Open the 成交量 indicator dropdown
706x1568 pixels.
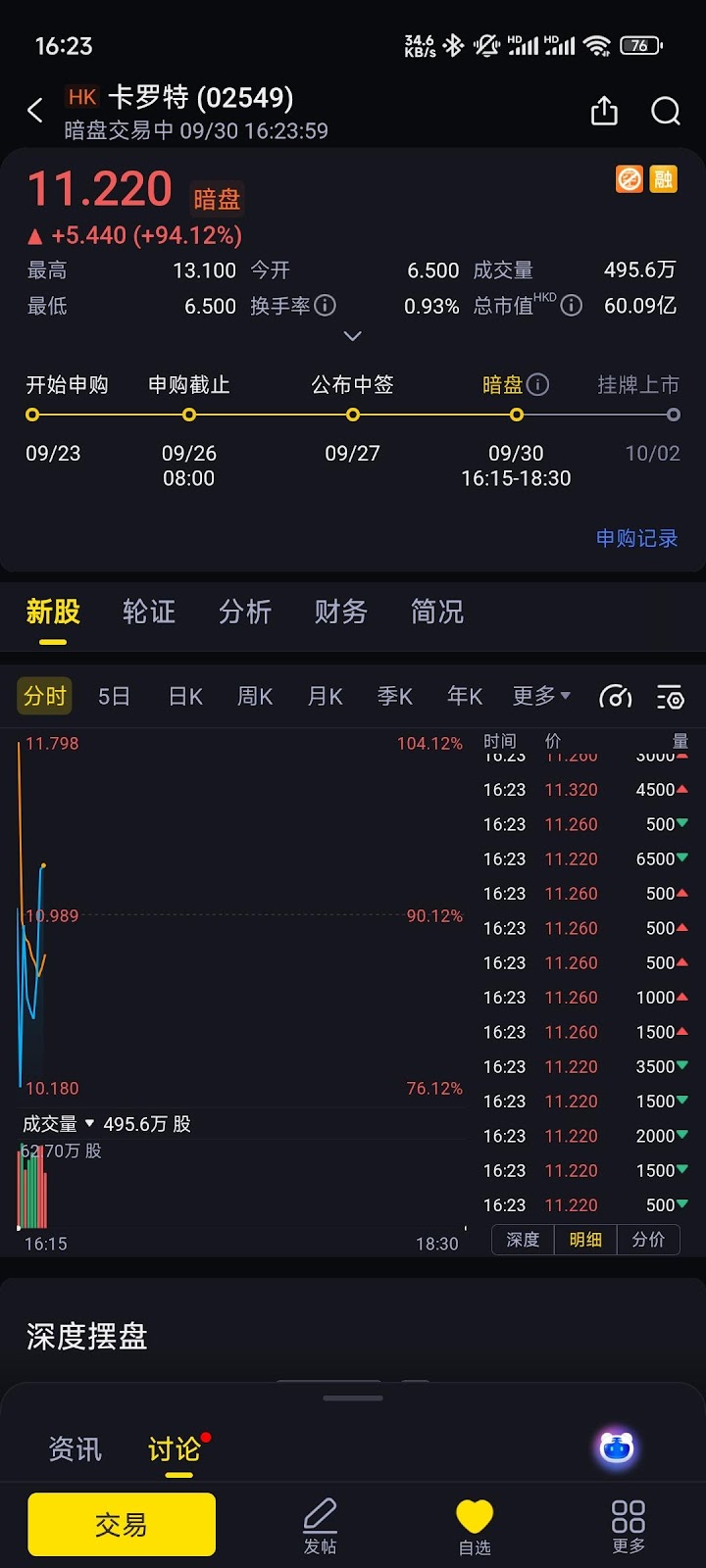[59, 1124]
